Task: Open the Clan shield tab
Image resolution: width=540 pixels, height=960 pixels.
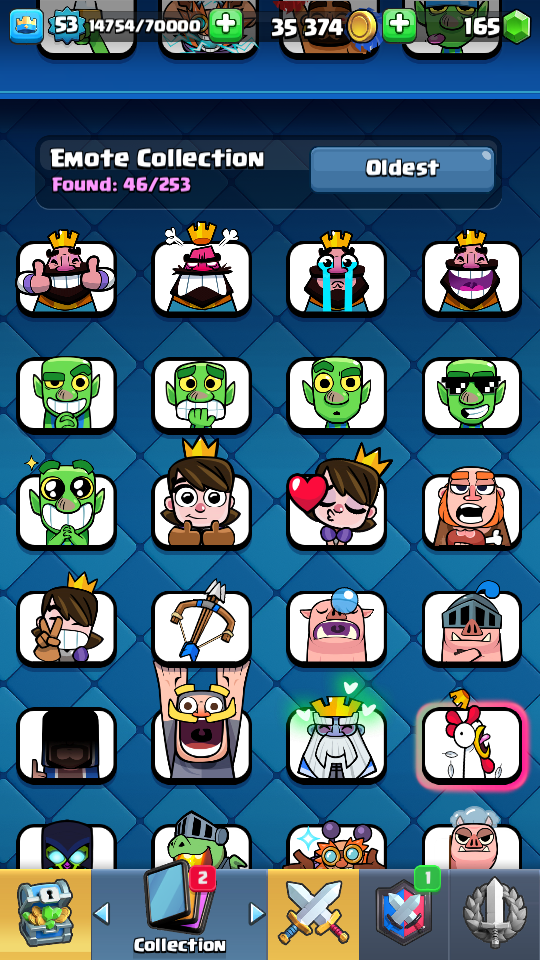Action: [404, 914]
